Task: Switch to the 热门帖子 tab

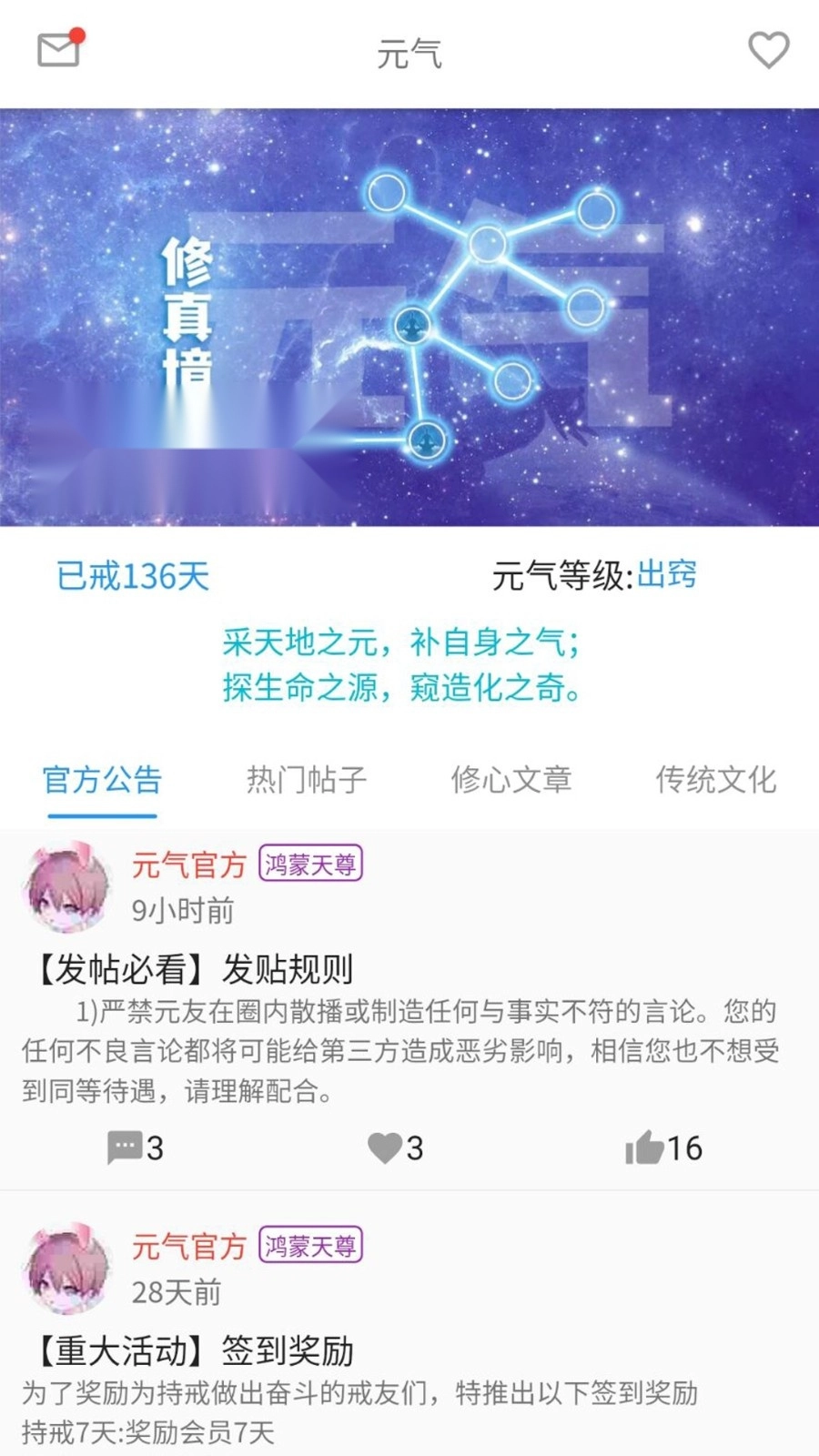Action: click(306, 780)
